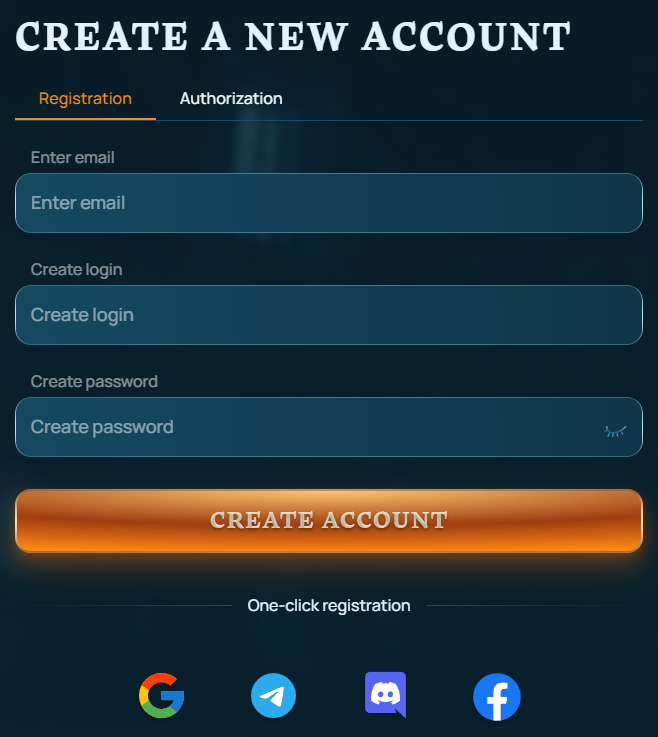Sign up using Facebook
658x737 pixels.
pyautogui.click(x=497, y=697)
